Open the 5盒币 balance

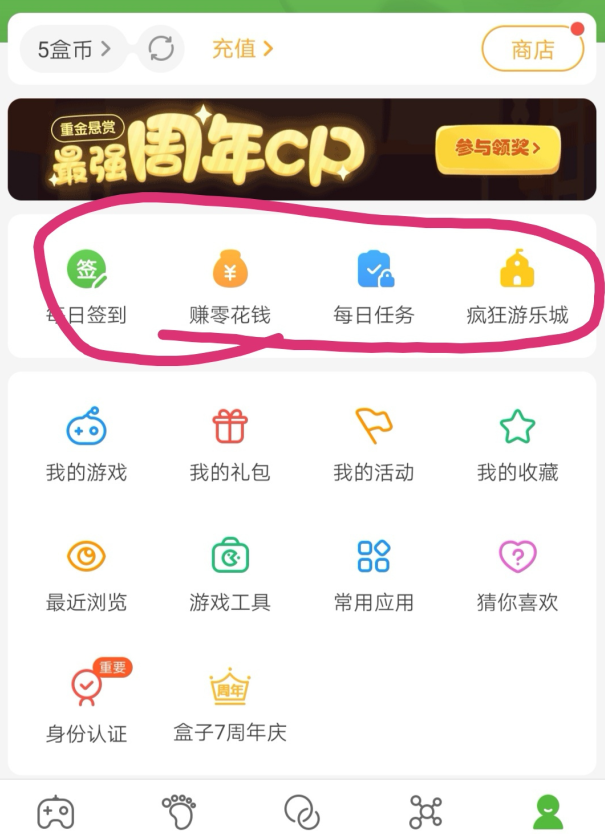coord(74,48)
